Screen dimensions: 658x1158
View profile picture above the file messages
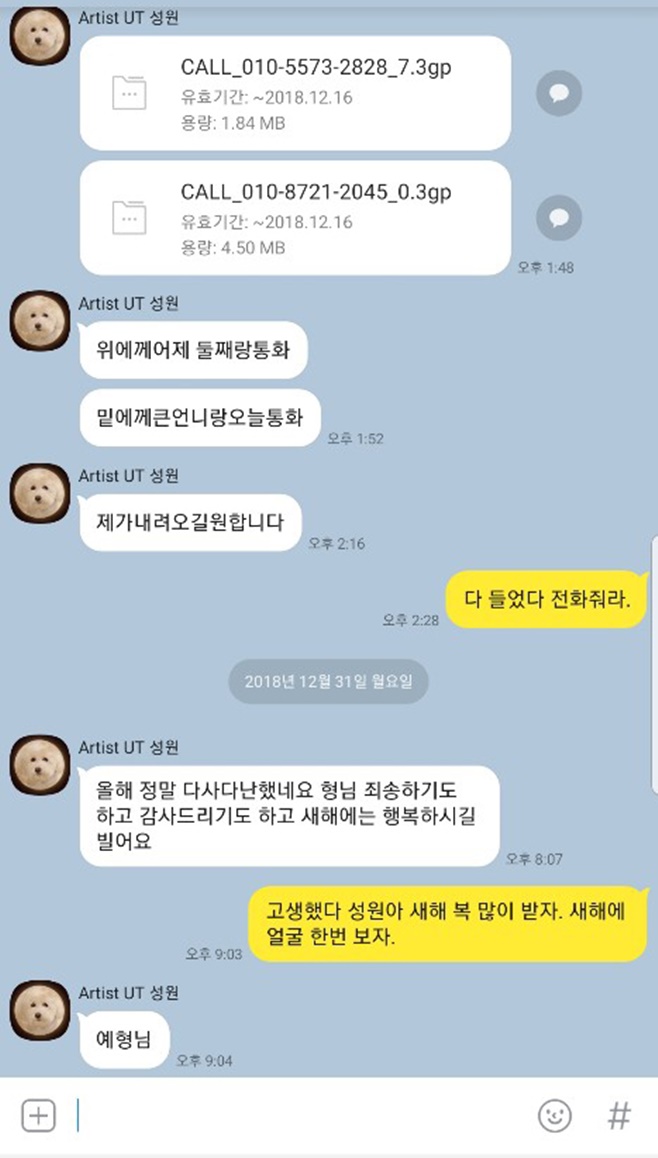pyautogui.click(x=40, y=35)
